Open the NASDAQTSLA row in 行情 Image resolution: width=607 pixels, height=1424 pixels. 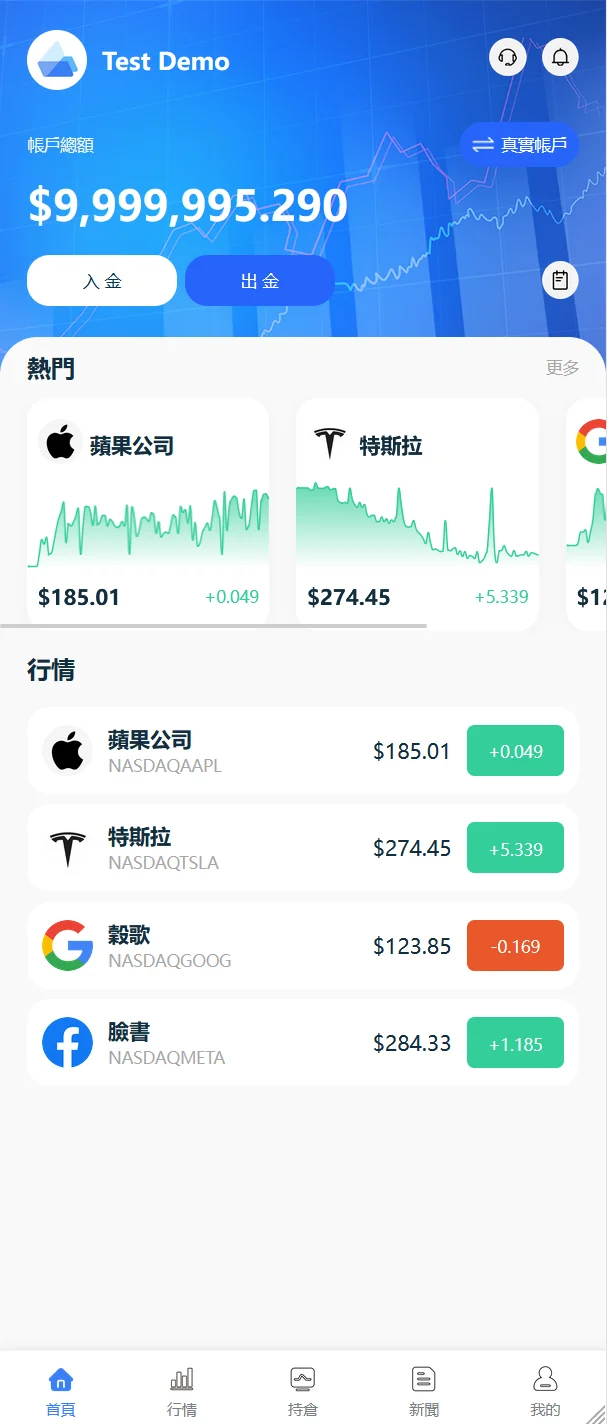pyautogui.click(x=303, y=848)
